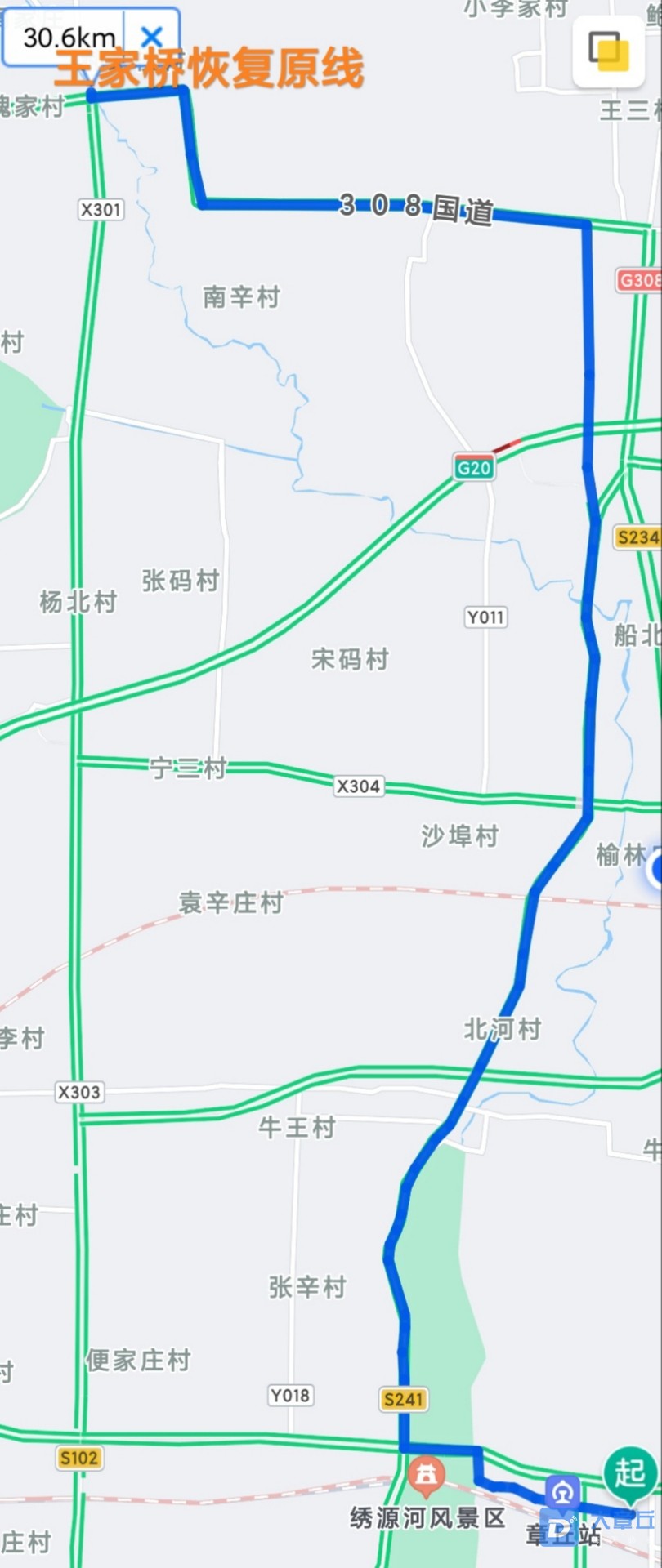Open the map layers button

609,51
